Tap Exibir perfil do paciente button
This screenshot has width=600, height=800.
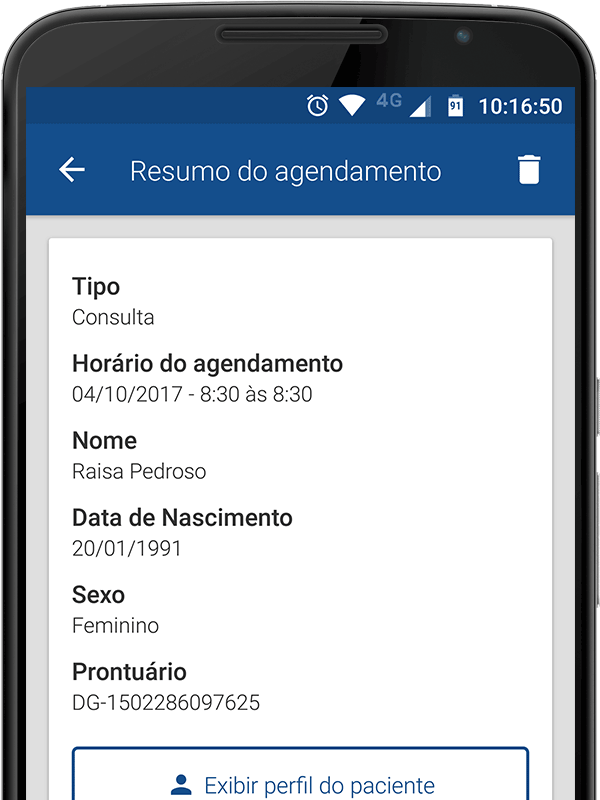tap(300, 780)
